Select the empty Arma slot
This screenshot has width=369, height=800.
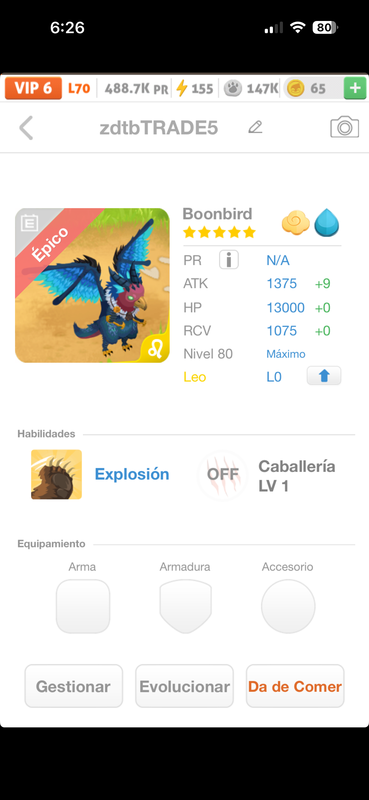coord(83,606)
